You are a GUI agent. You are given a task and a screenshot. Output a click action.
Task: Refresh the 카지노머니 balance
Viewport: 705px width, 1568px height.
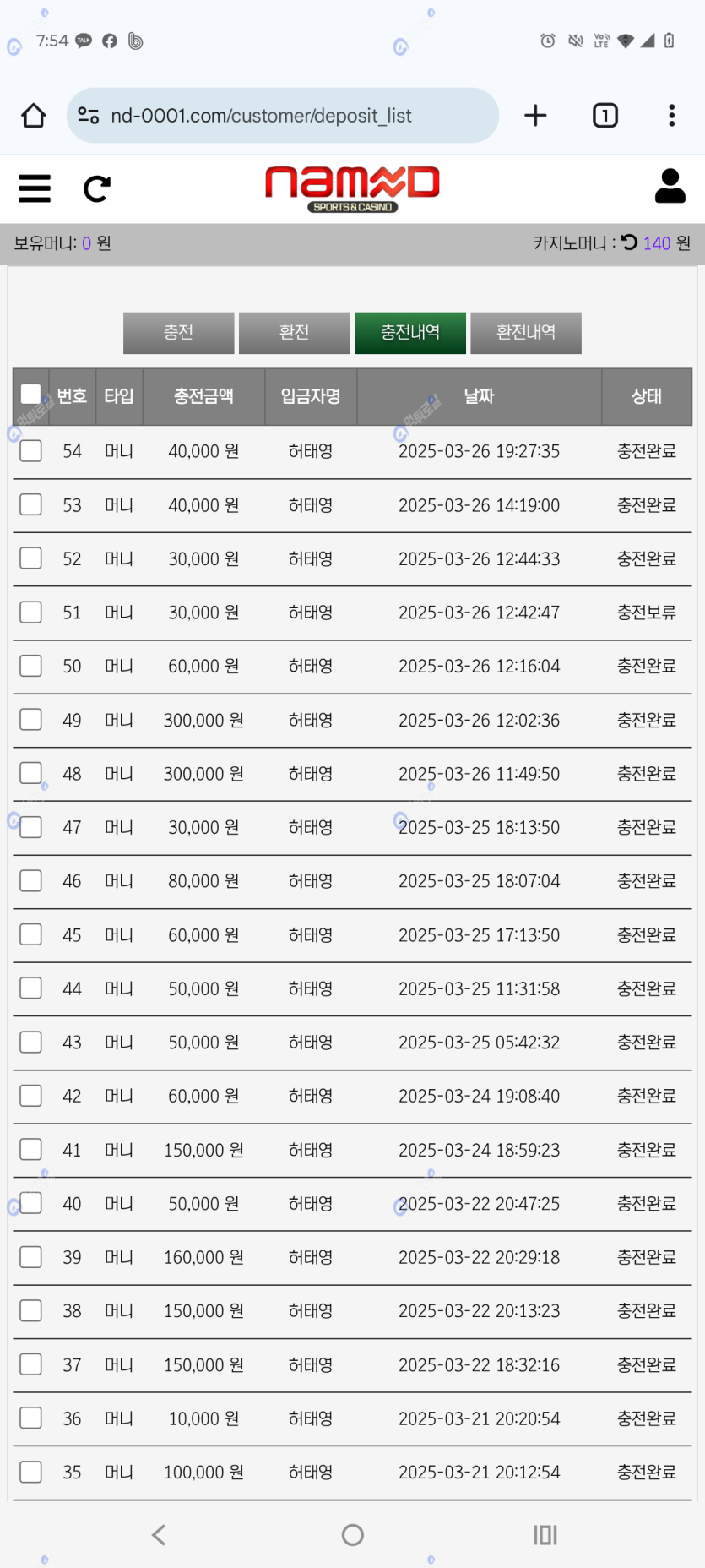pos(630,242)
